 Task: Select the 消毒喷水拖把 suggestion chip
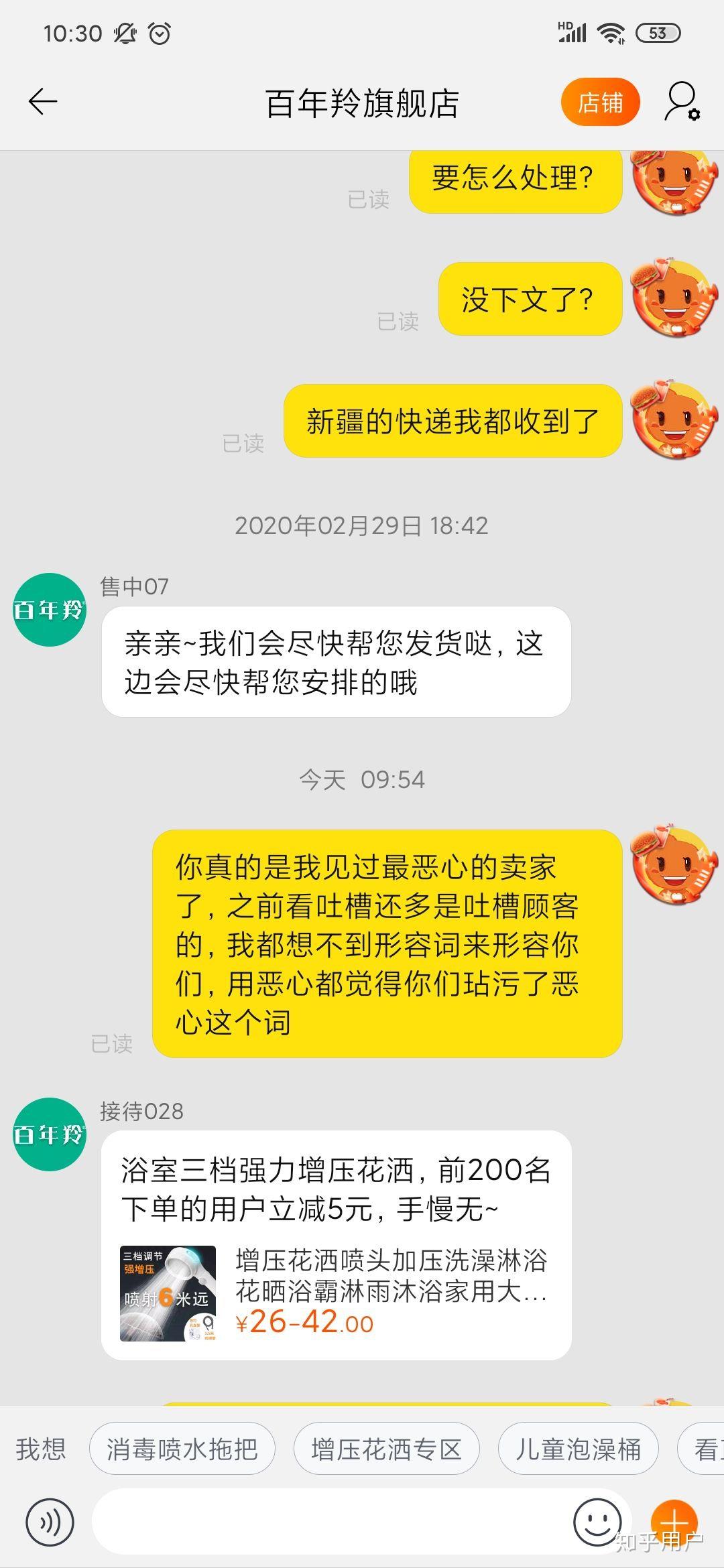point(182,1449)
